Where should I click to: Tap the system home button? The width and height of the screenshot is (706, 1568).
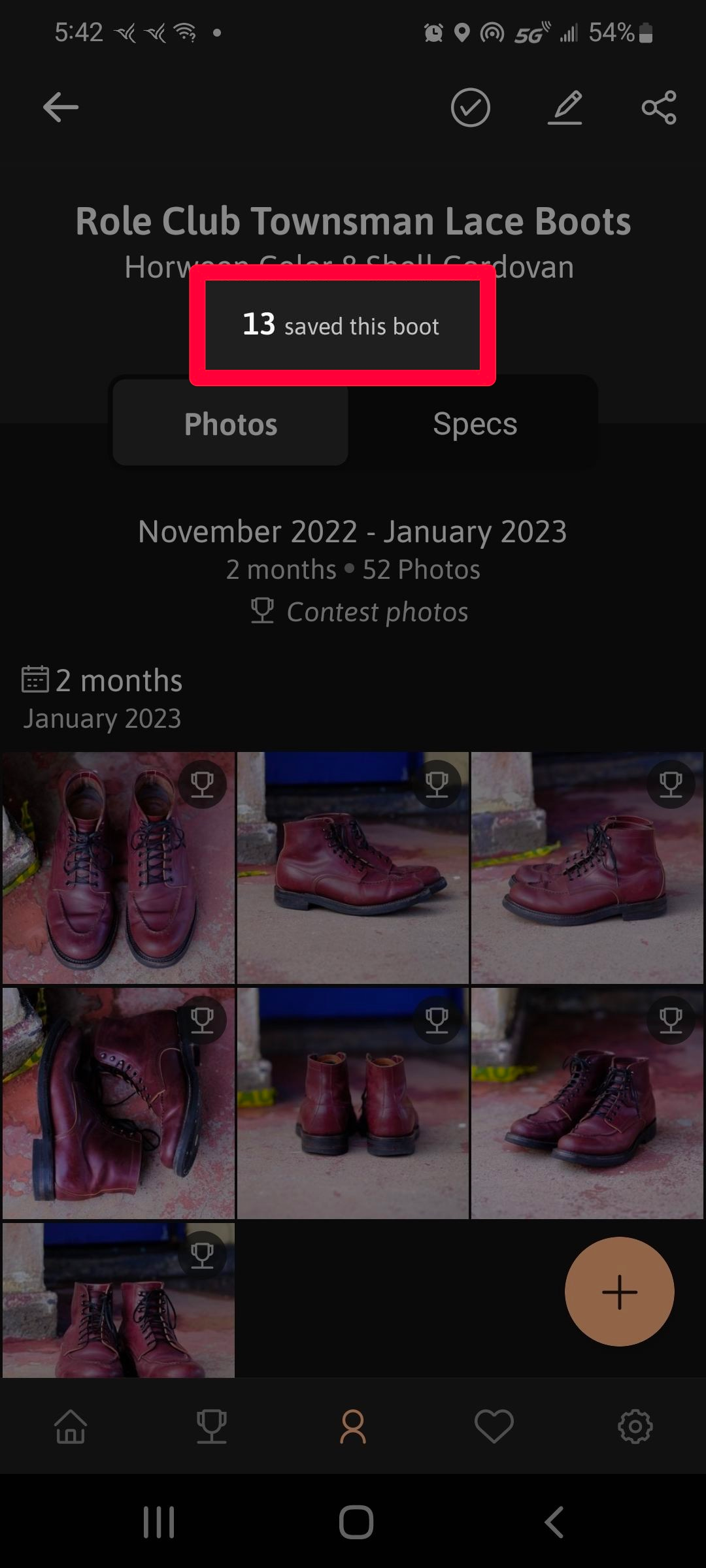point(356,1522)
